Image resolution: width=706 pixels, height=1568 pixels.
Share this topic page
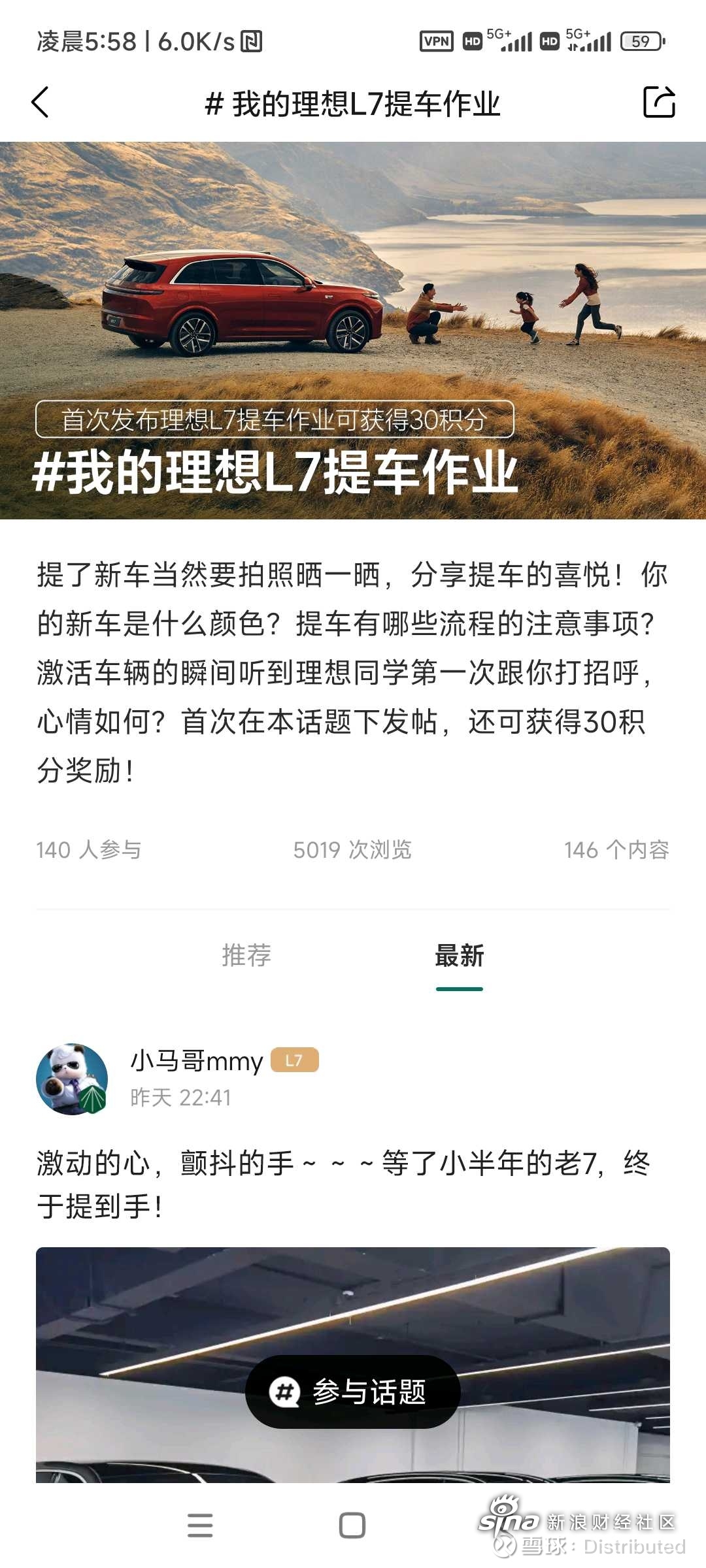coord(659,102)
